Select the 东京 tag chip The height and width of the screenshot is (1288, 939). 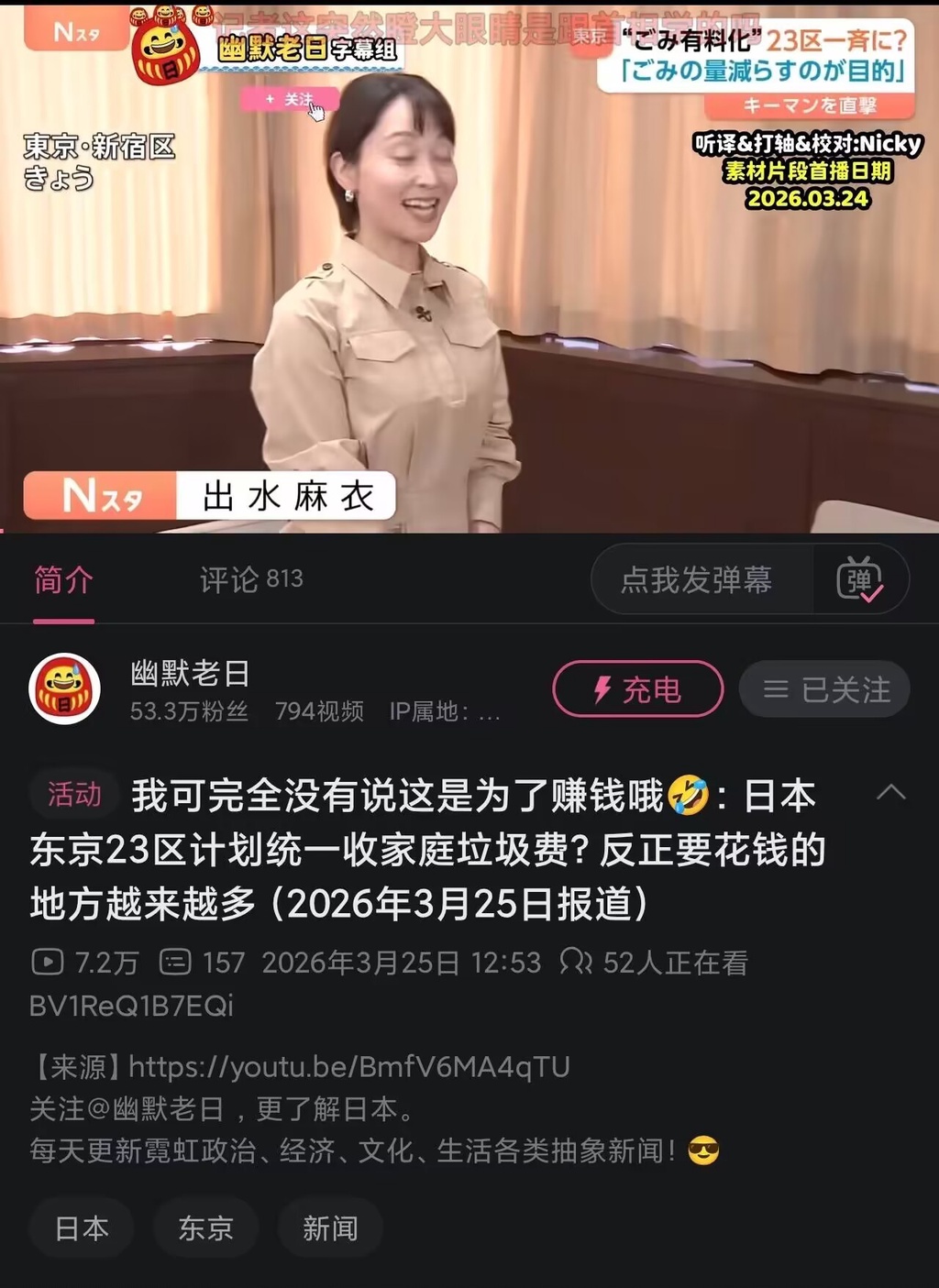tap(205, 1228)
